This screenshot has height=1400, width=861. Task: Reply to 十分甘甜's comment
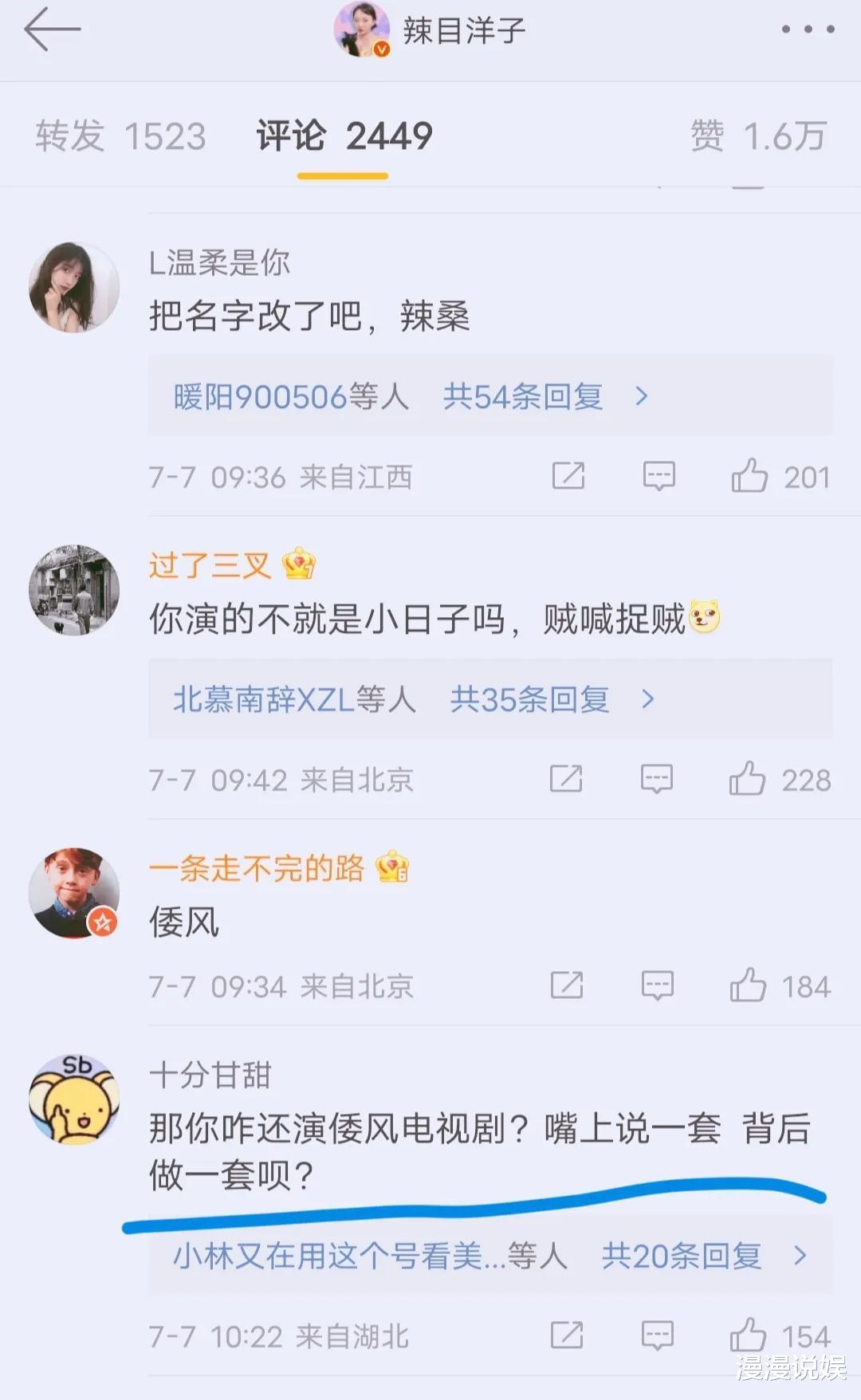658,1335
